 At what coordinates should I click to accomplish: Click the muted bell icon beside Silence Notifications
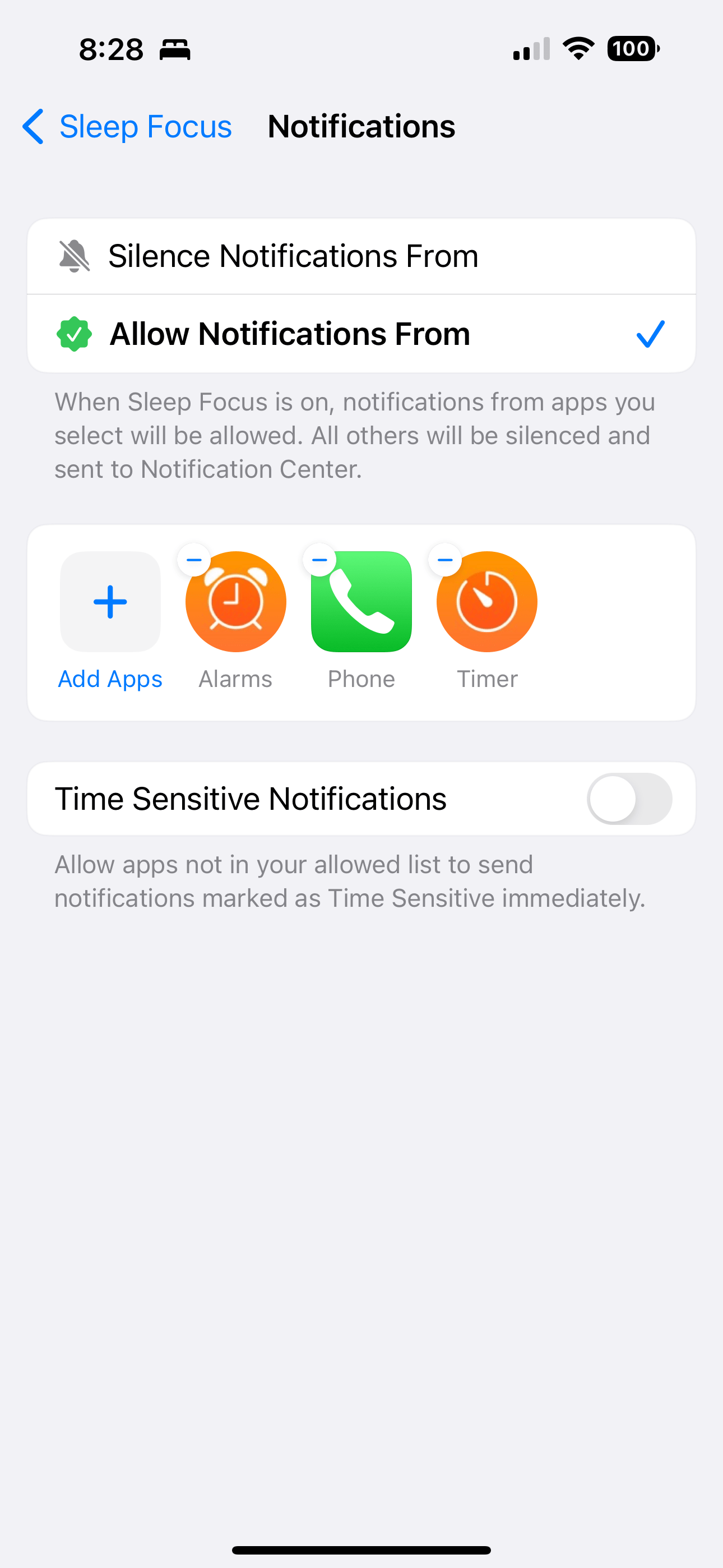74,256
